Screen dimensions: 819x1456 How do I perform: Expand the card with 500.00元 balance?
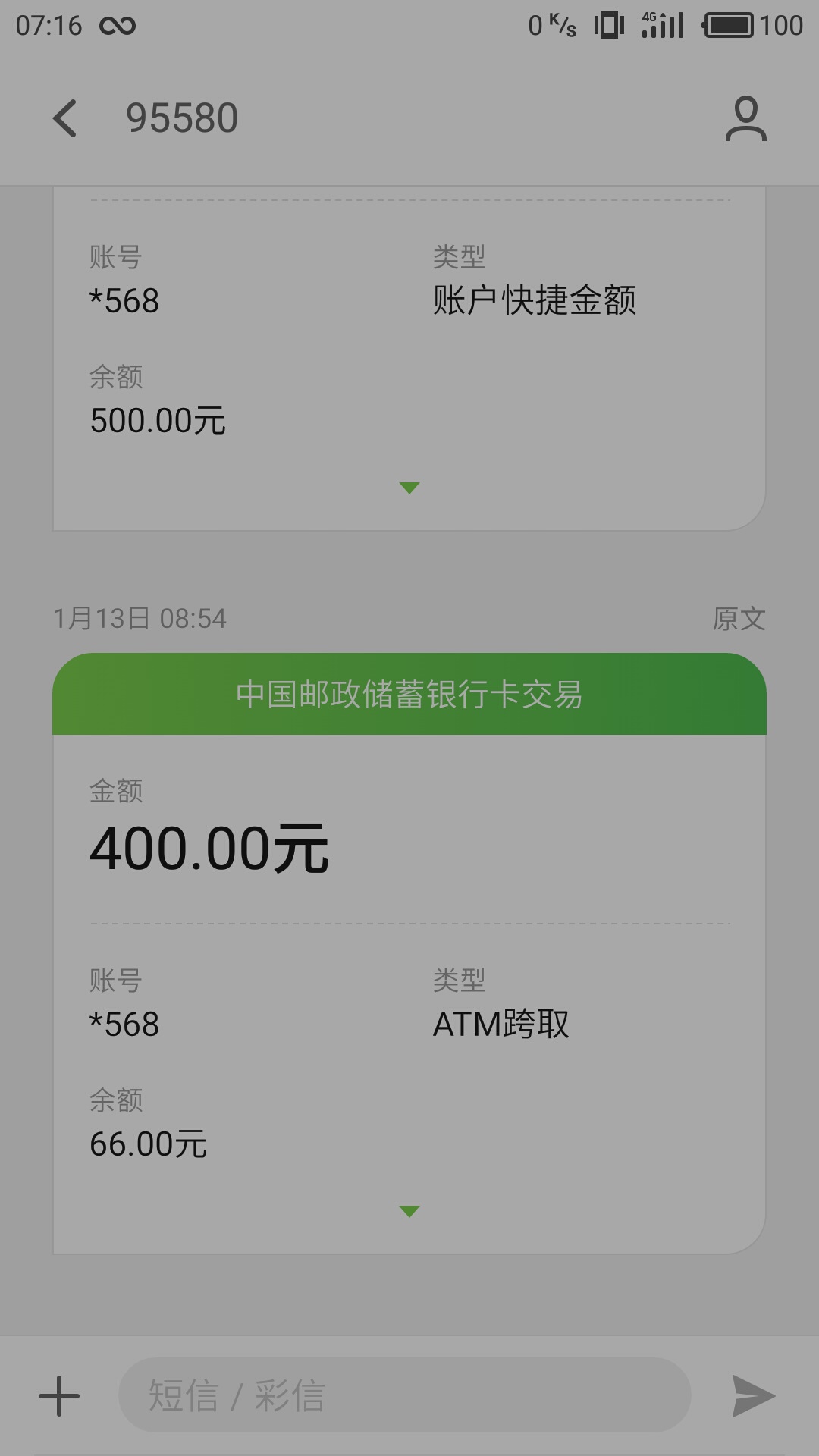click(x=409, y=488)
